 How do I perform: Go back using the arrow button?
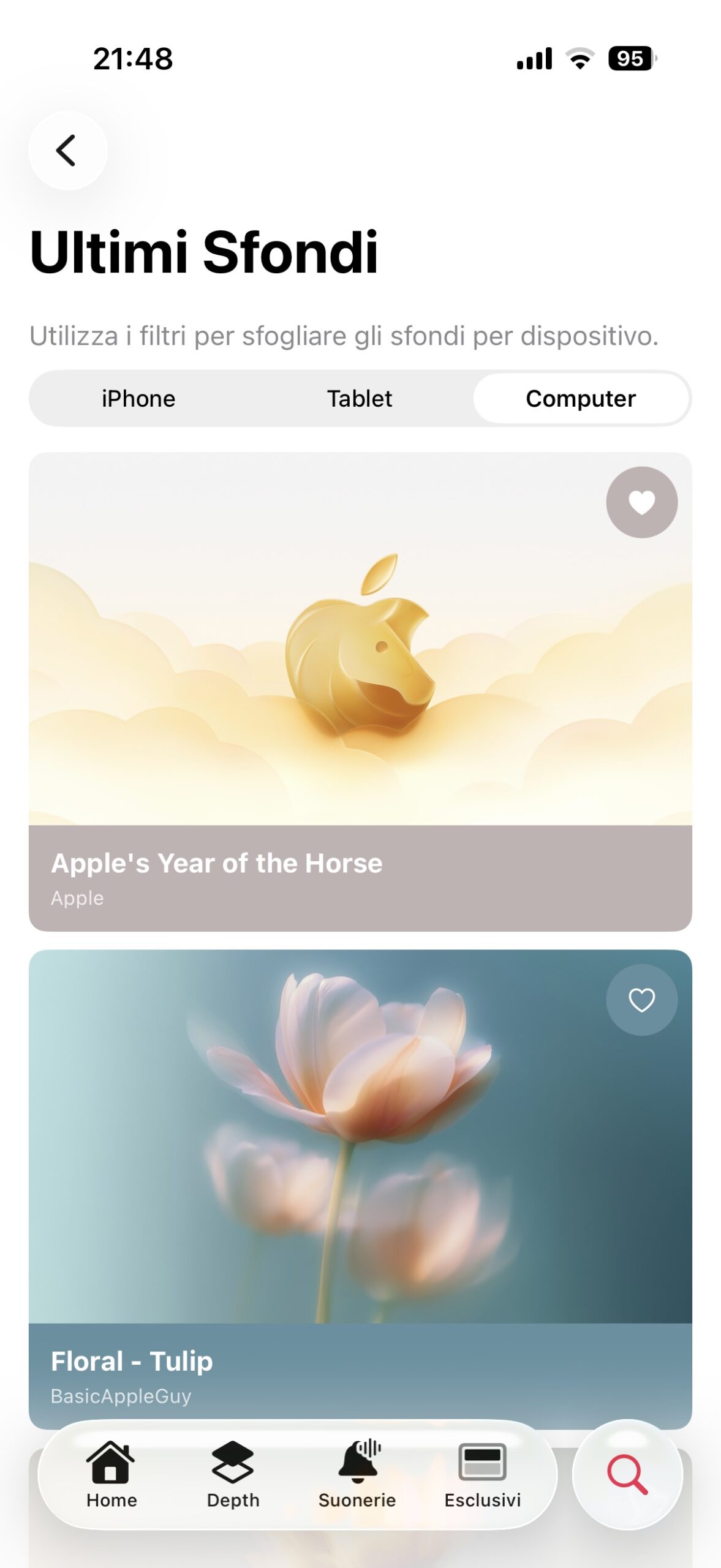pos(67,151)
